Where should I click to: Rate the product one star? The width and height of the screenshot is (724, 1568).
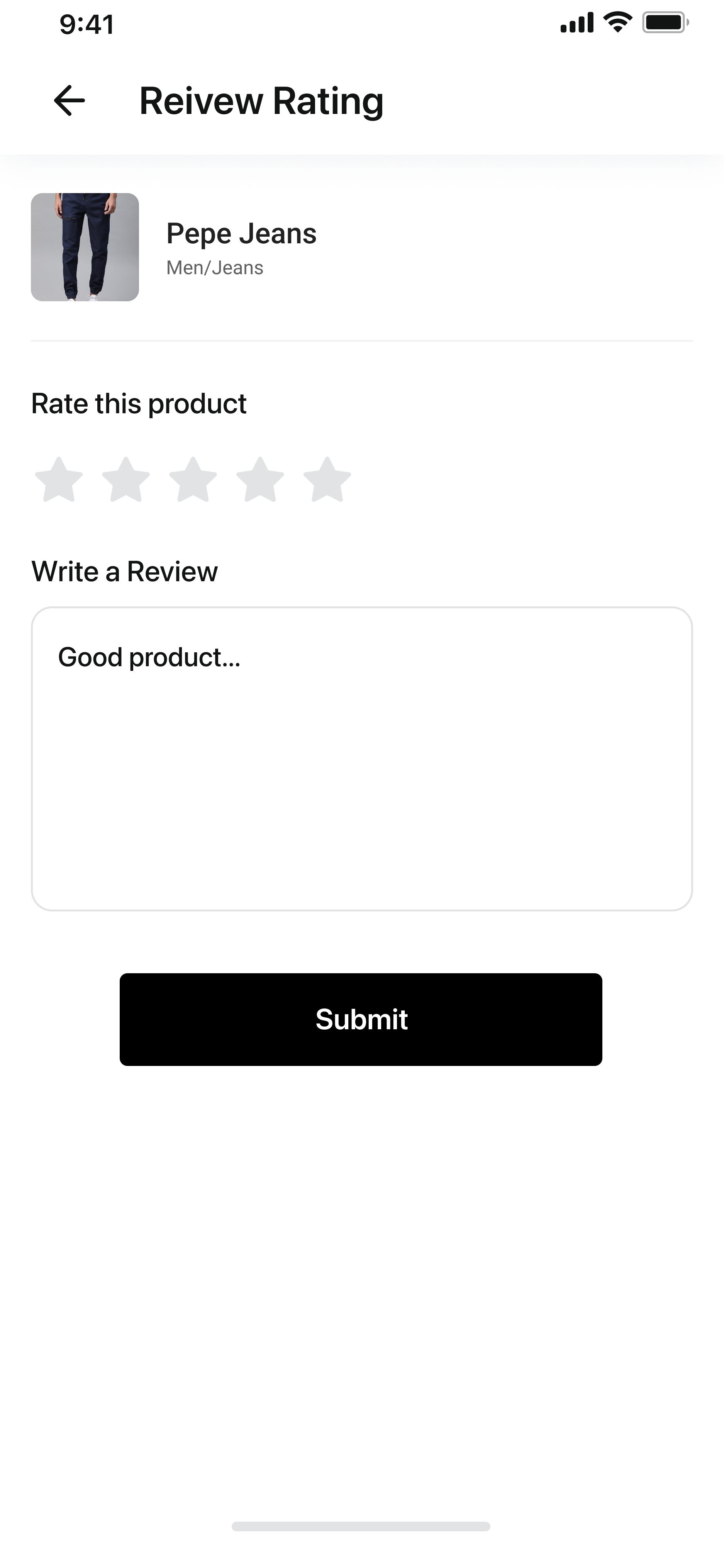[x=59, y=480]
